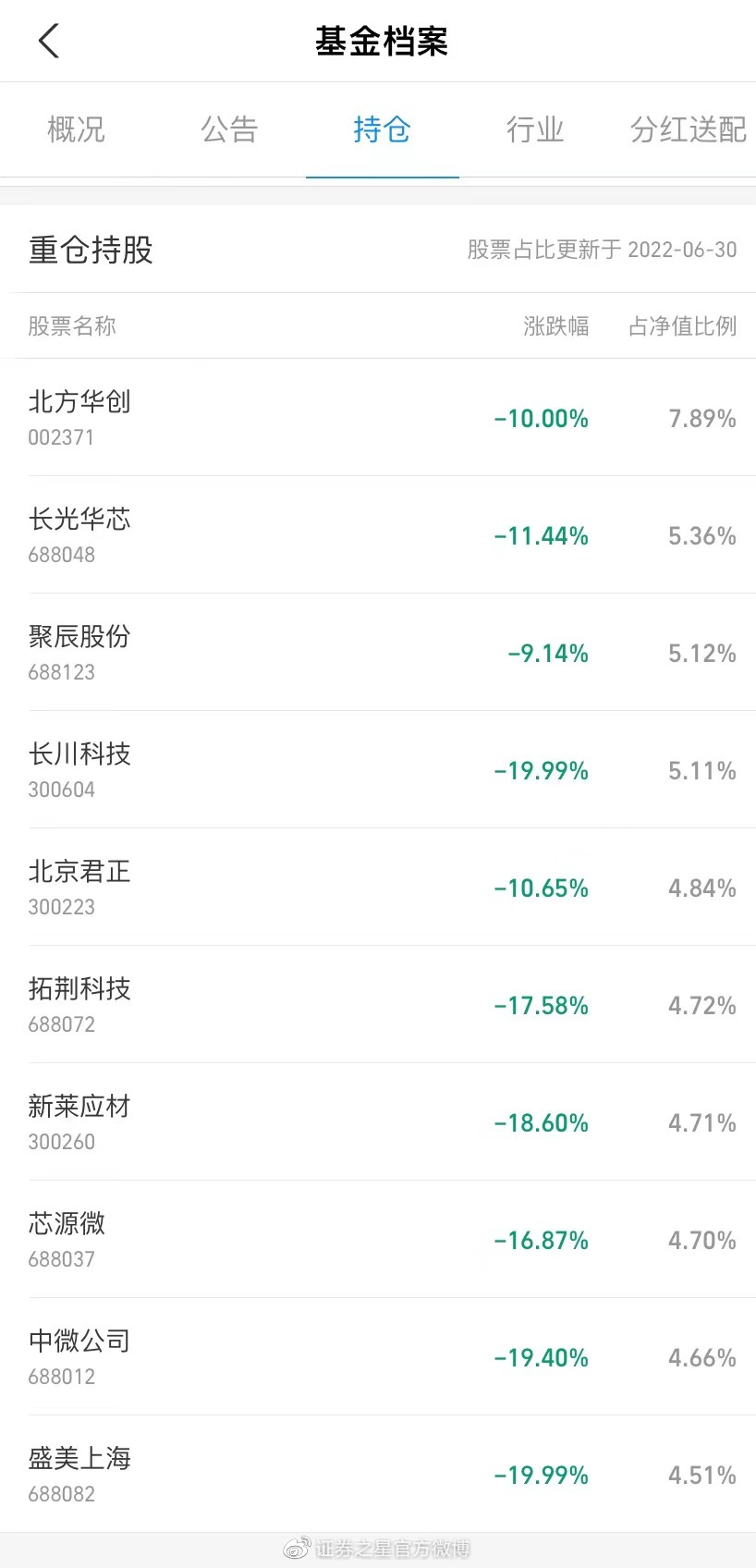Image resolution: width=756 pixels, height=1568 pixels.
Task: Open the 分红送配 tab
Action: pos(689,129)
